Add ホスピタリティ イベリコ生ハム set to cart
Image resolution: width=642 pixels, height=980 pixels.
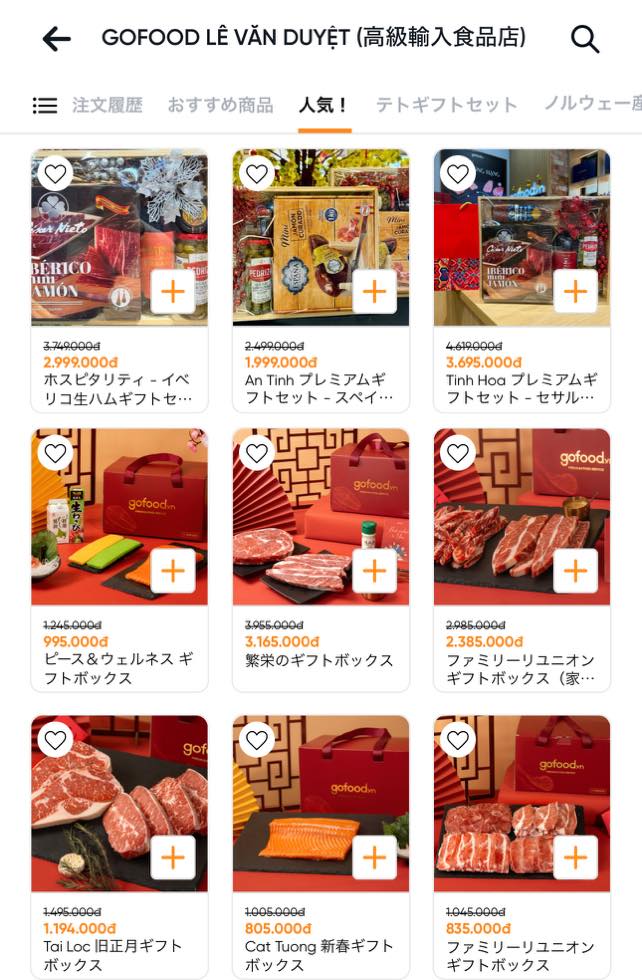pos(173,291)
